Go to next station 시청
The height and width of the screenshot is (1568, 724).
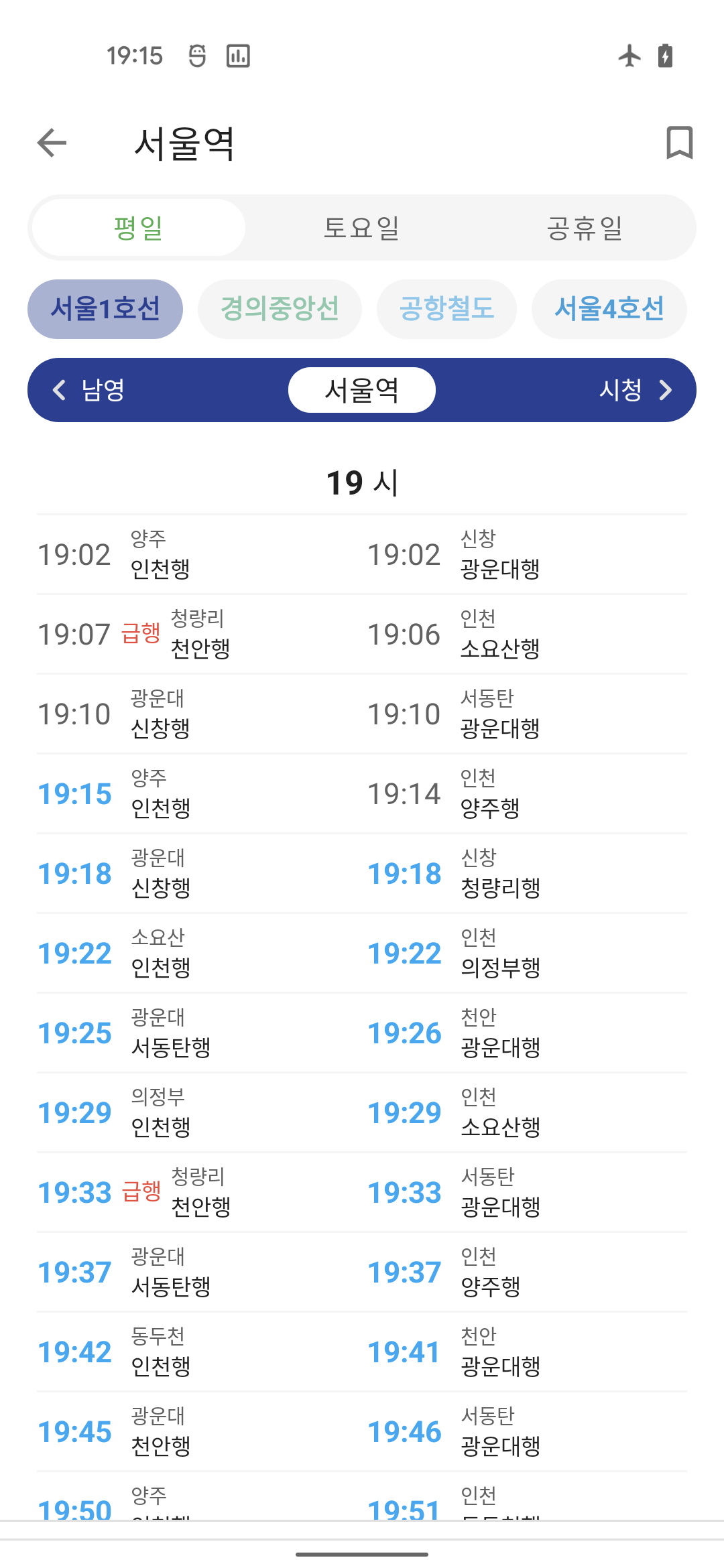click(633, 390)
